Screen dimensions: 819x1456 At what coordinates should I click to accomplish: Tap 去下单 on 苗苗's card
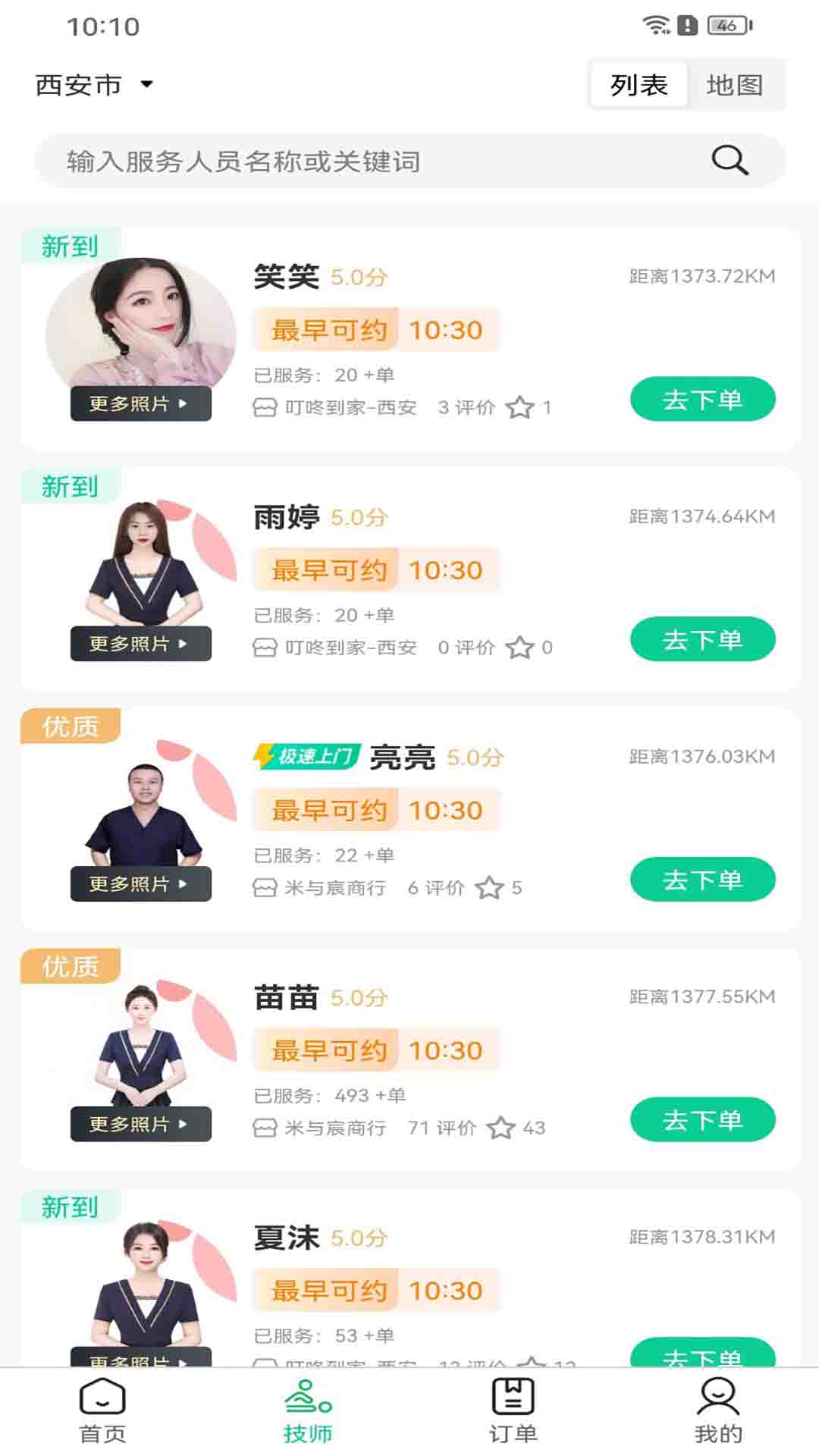pos(702,1120)
